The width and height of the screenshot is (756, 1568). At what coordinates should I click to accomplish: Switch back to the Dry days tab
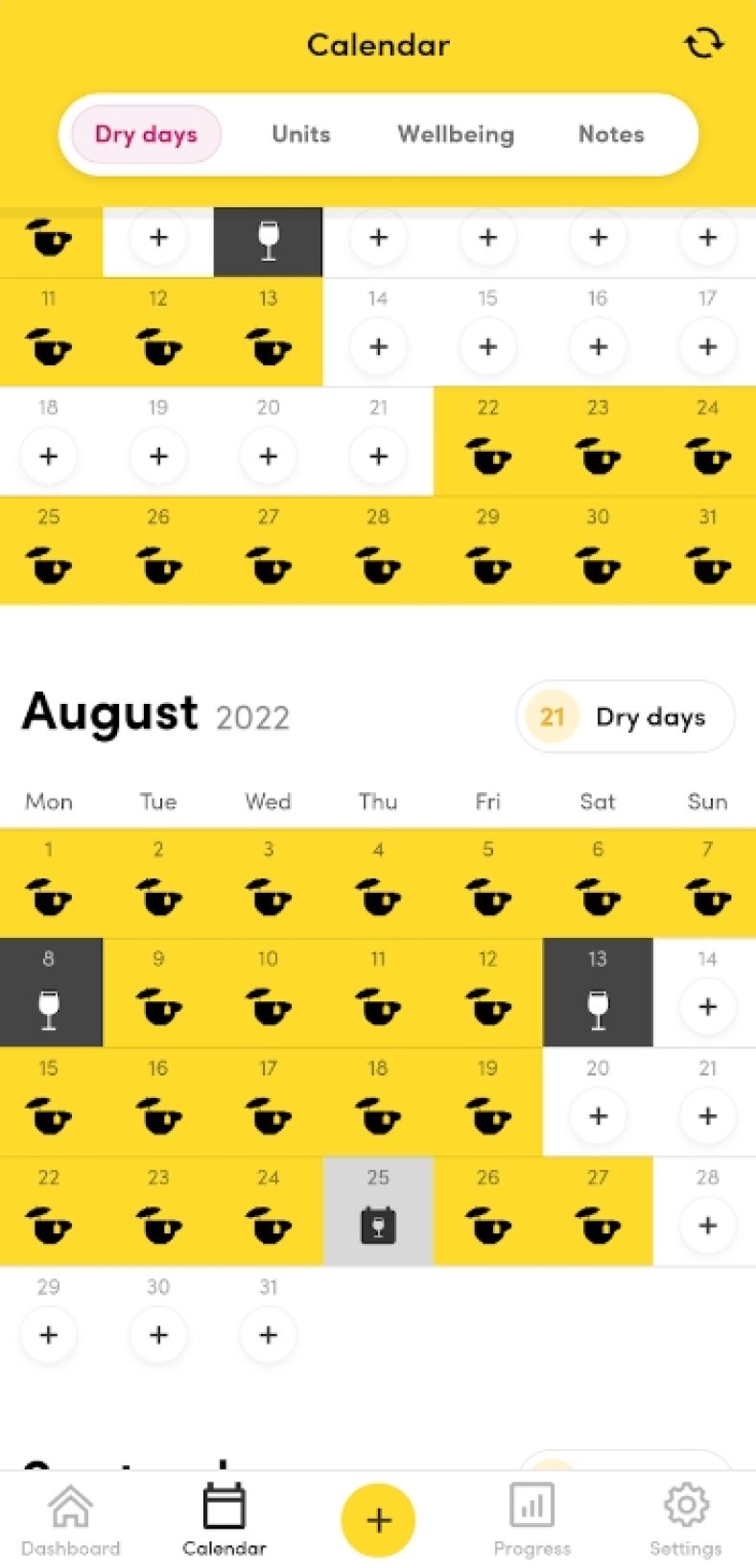click(146, 134)
